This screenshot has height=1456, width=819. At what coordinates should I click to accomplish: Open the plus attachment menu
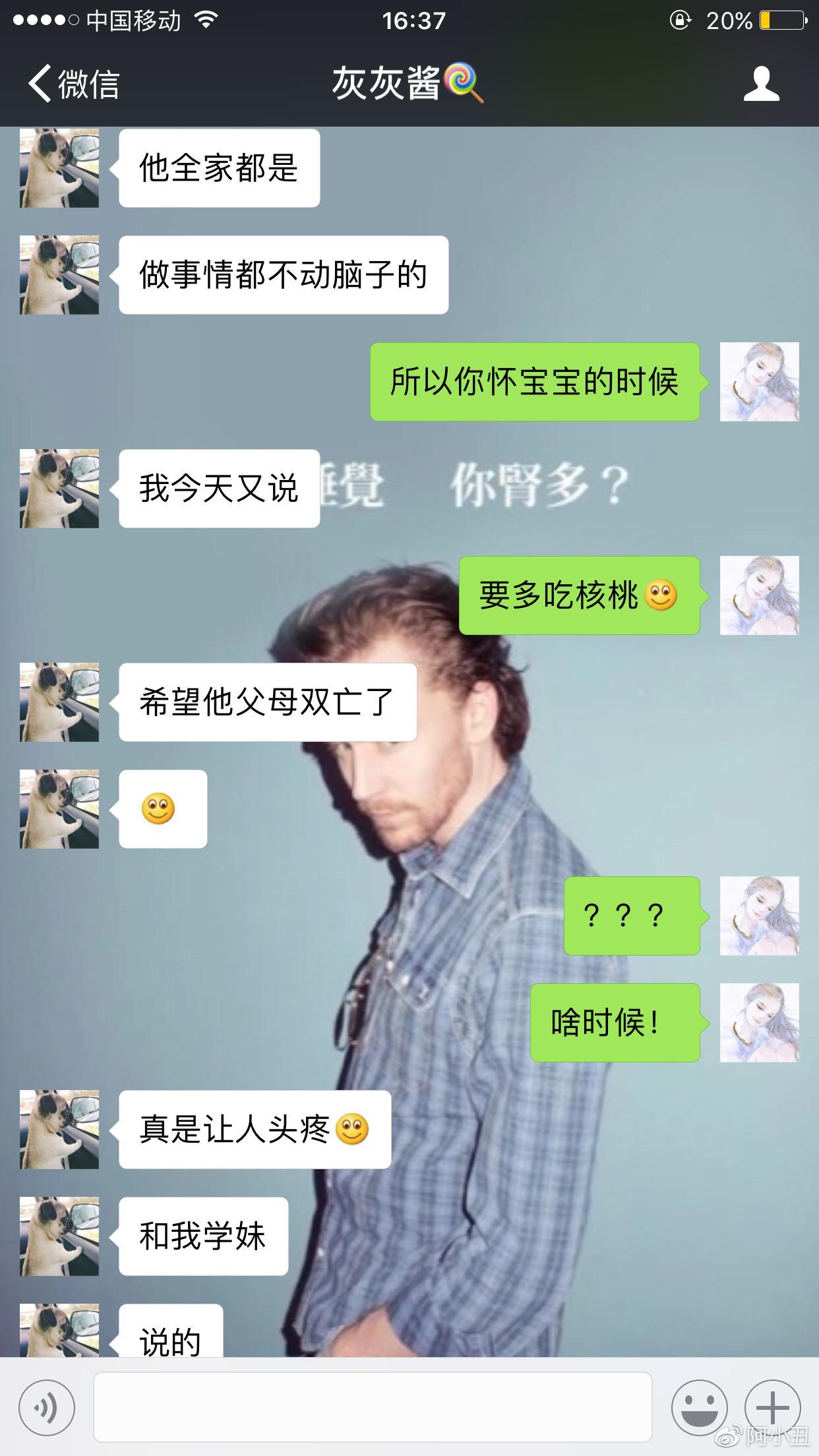tap(772, 1408)
